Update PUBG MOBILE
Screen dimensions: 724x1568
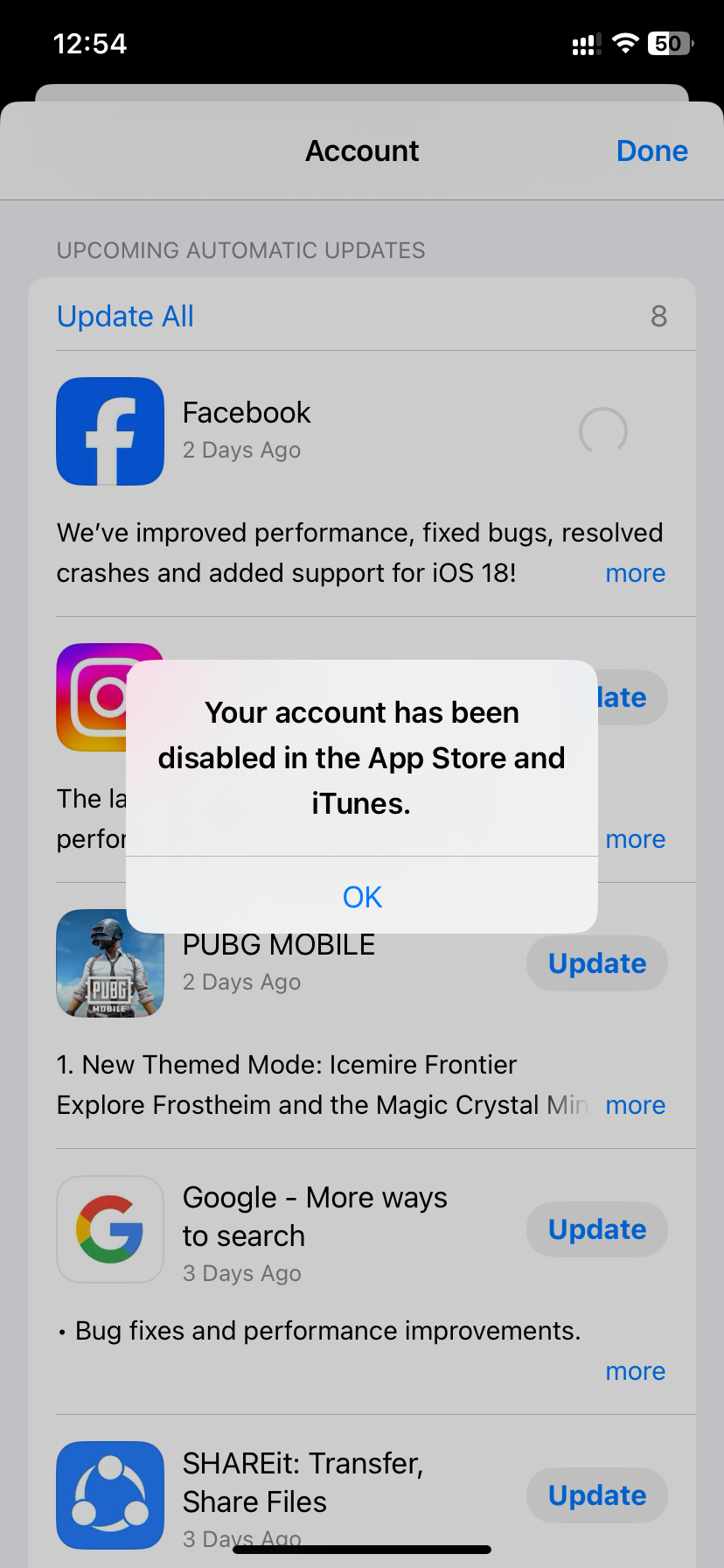[597, 963]
